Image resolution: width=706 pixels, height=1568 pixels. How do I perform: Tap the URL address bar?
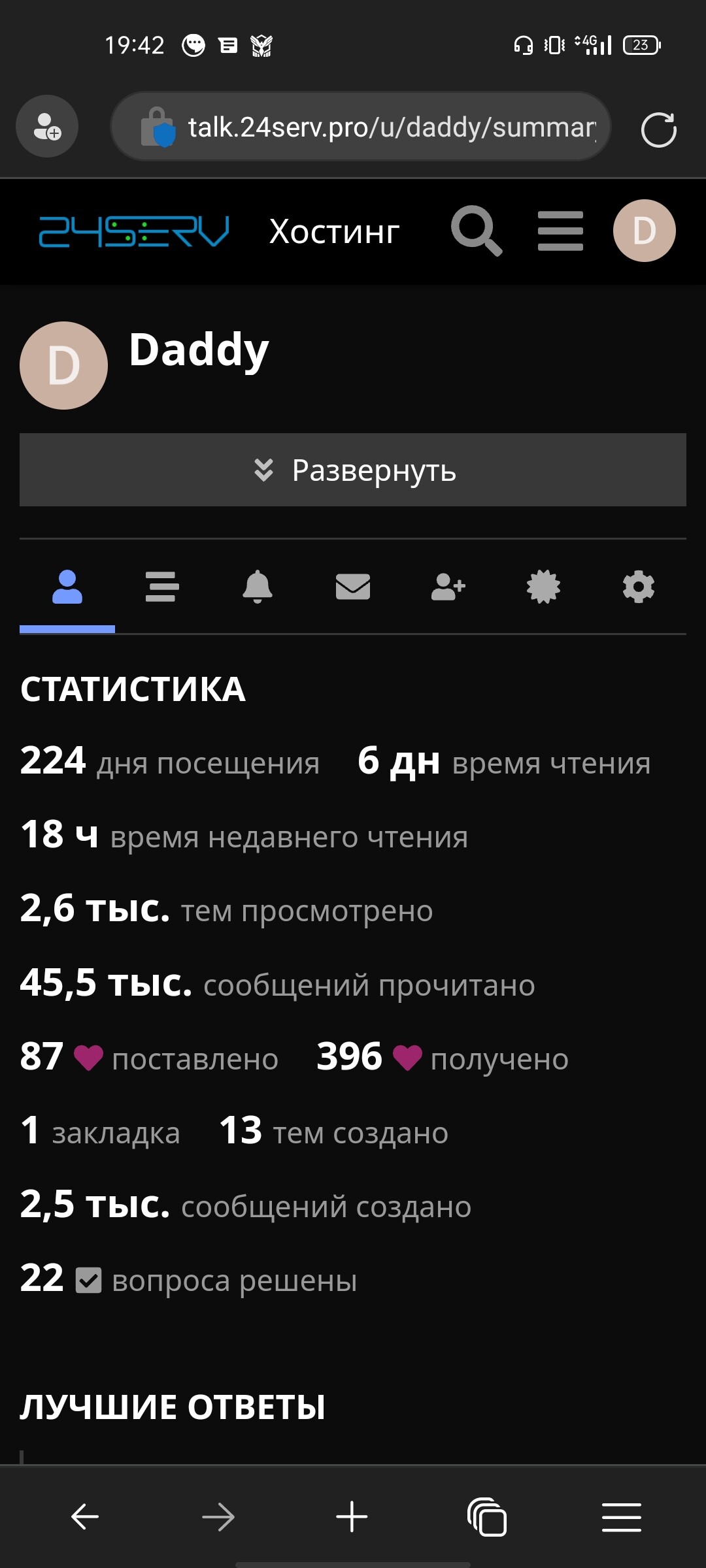(x=361, y=127)
